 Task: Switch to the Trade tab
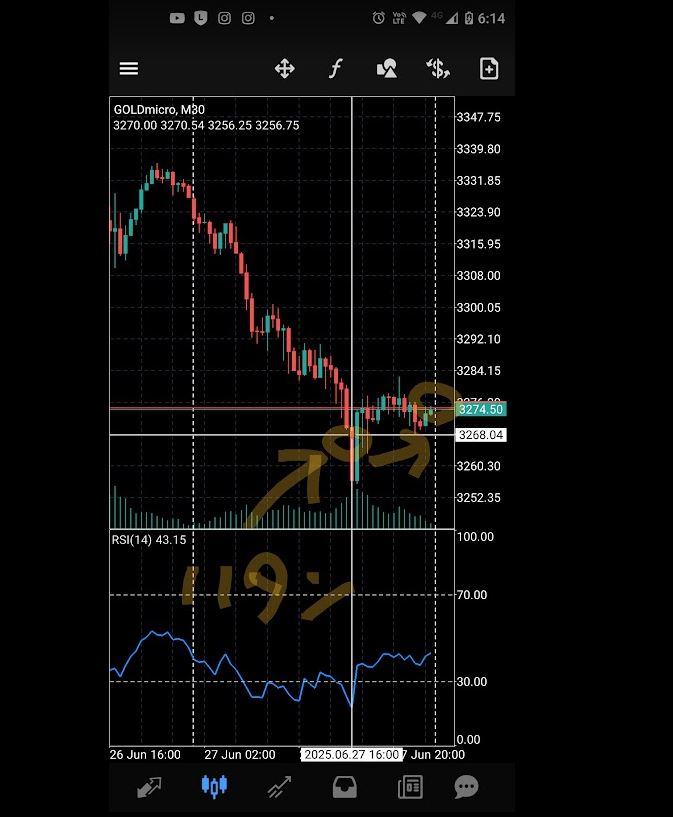click(279, 787)
